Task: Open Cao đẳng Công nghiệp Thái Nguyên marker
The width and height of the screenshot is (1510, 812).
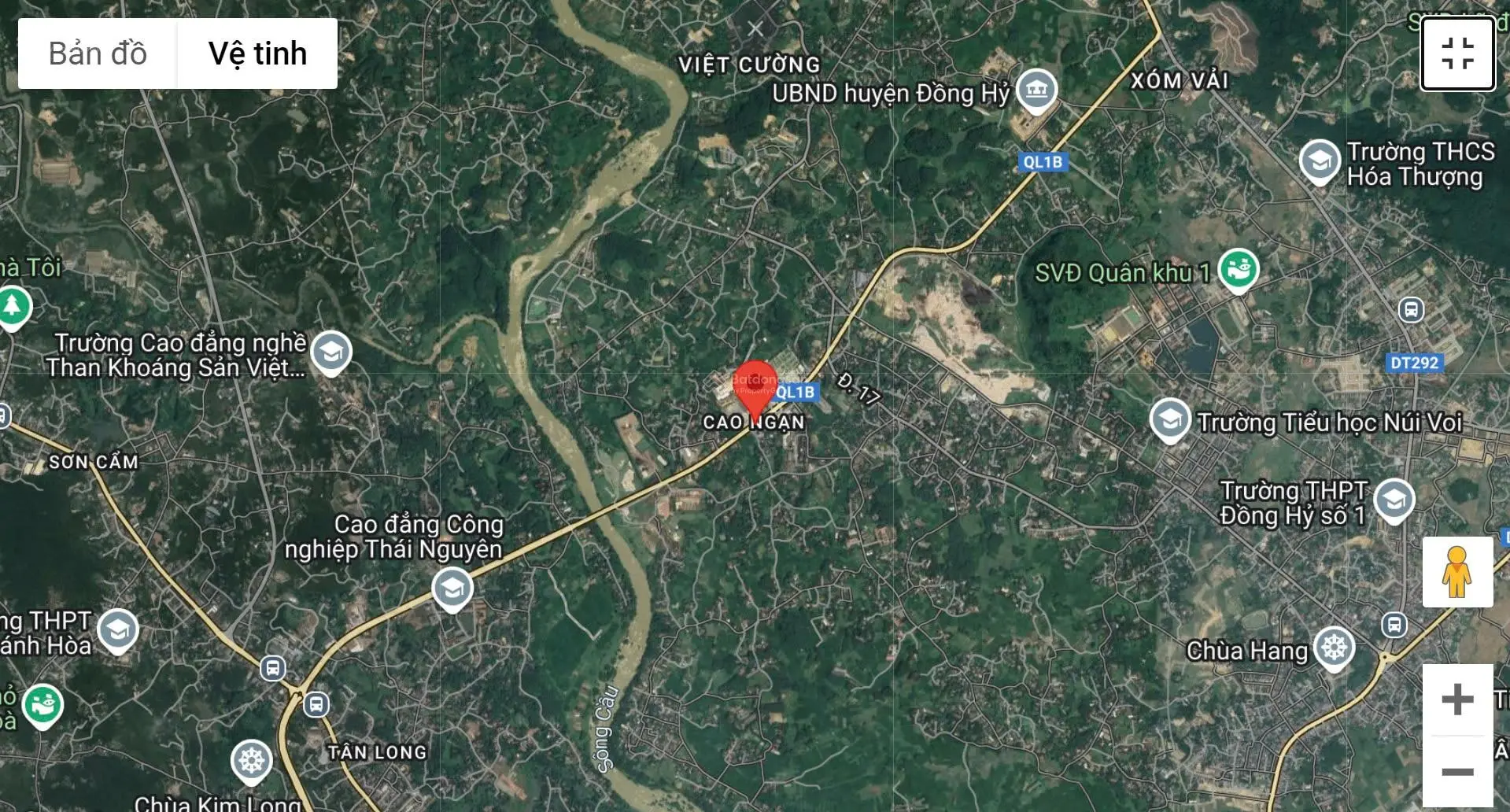Action: [452, 588]
